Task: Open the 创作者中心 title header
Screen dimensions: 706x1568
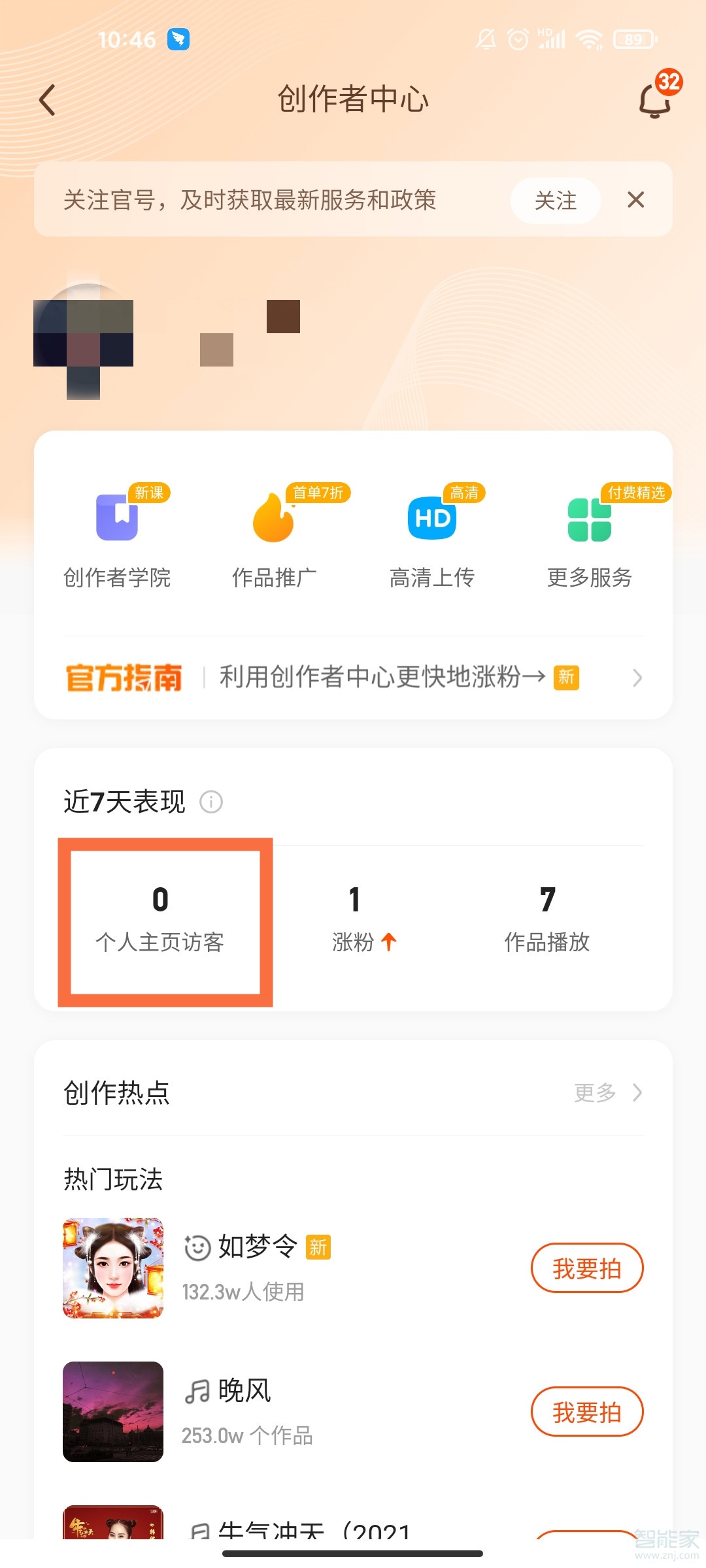Action: coord(353,100)
